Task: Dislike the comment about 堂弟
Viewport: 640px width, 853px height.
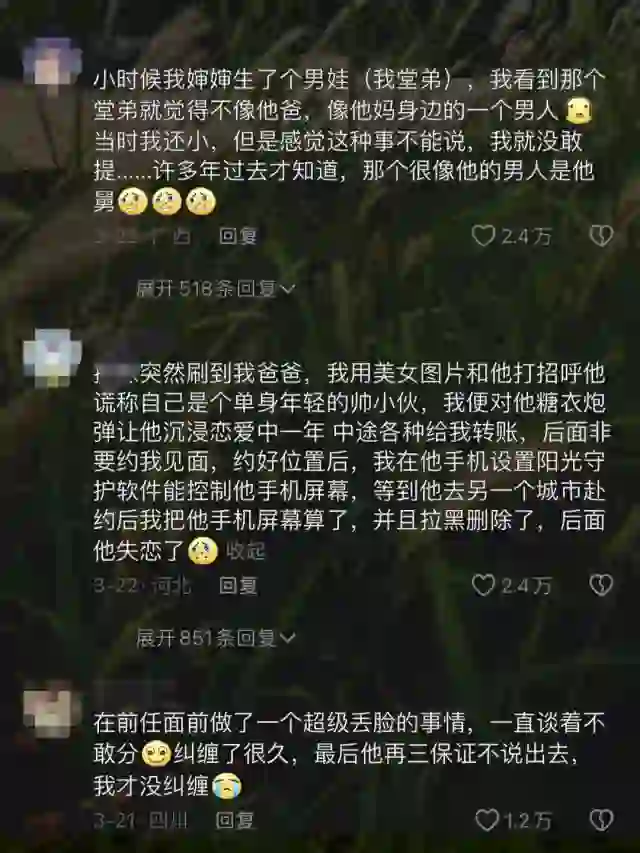Action: tap(600, 236)
